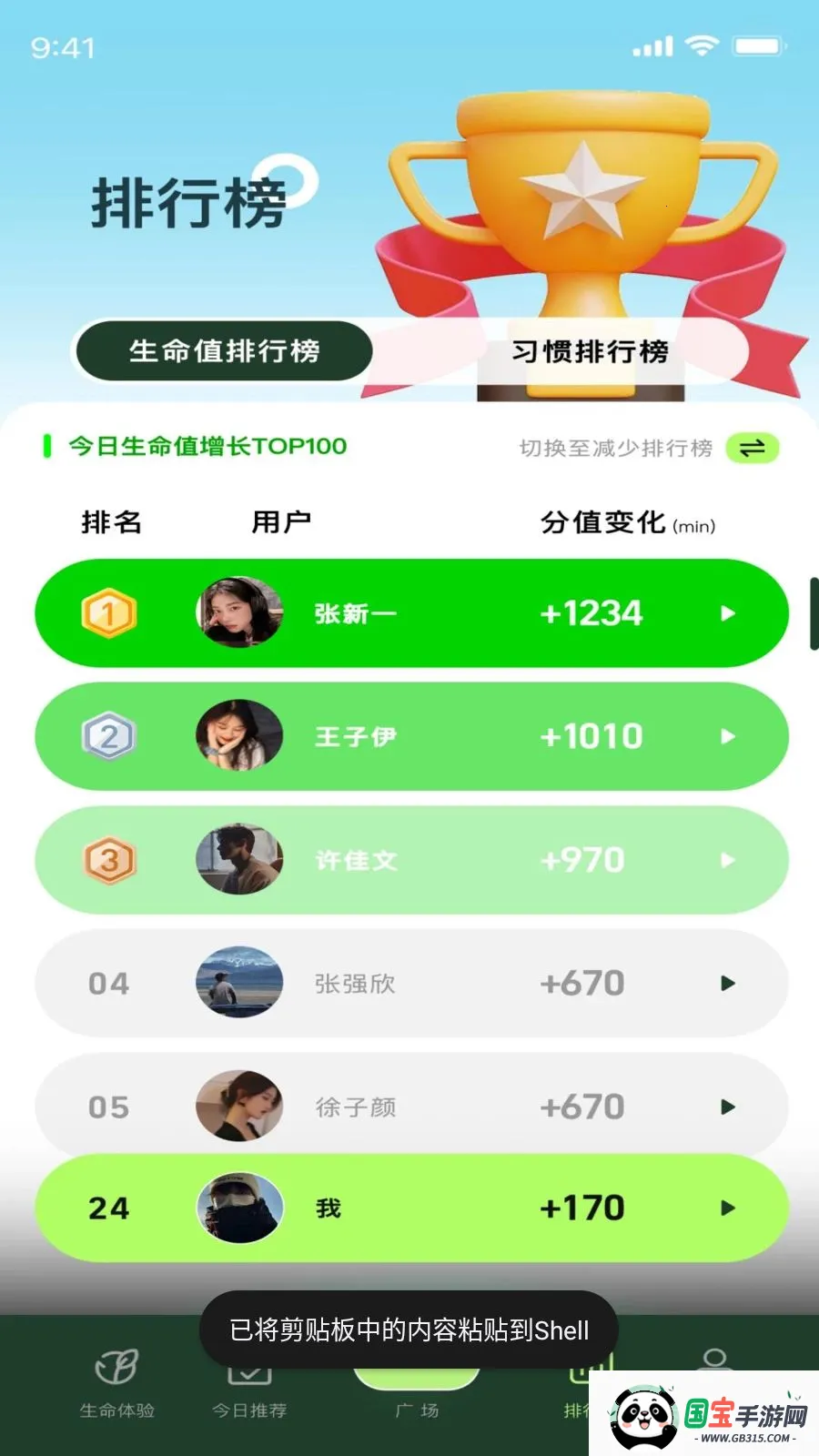Viewport: 819px width, 1456px height.
Task: Open 王子伊's ranking row
Action: [x=411, y=736]
